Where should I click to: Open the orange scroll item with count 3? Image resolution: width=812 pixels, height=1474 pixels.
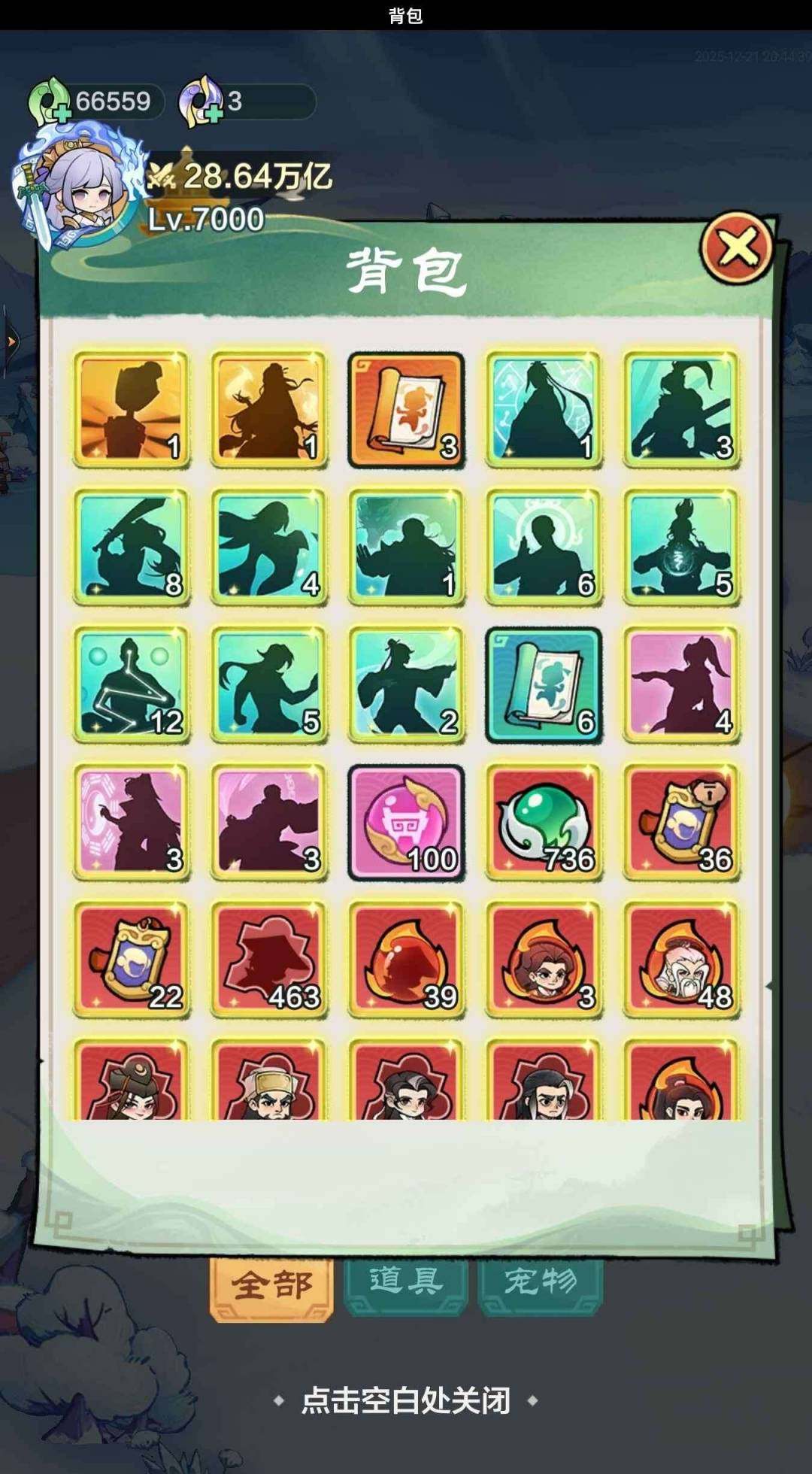(x=406, y=410)
